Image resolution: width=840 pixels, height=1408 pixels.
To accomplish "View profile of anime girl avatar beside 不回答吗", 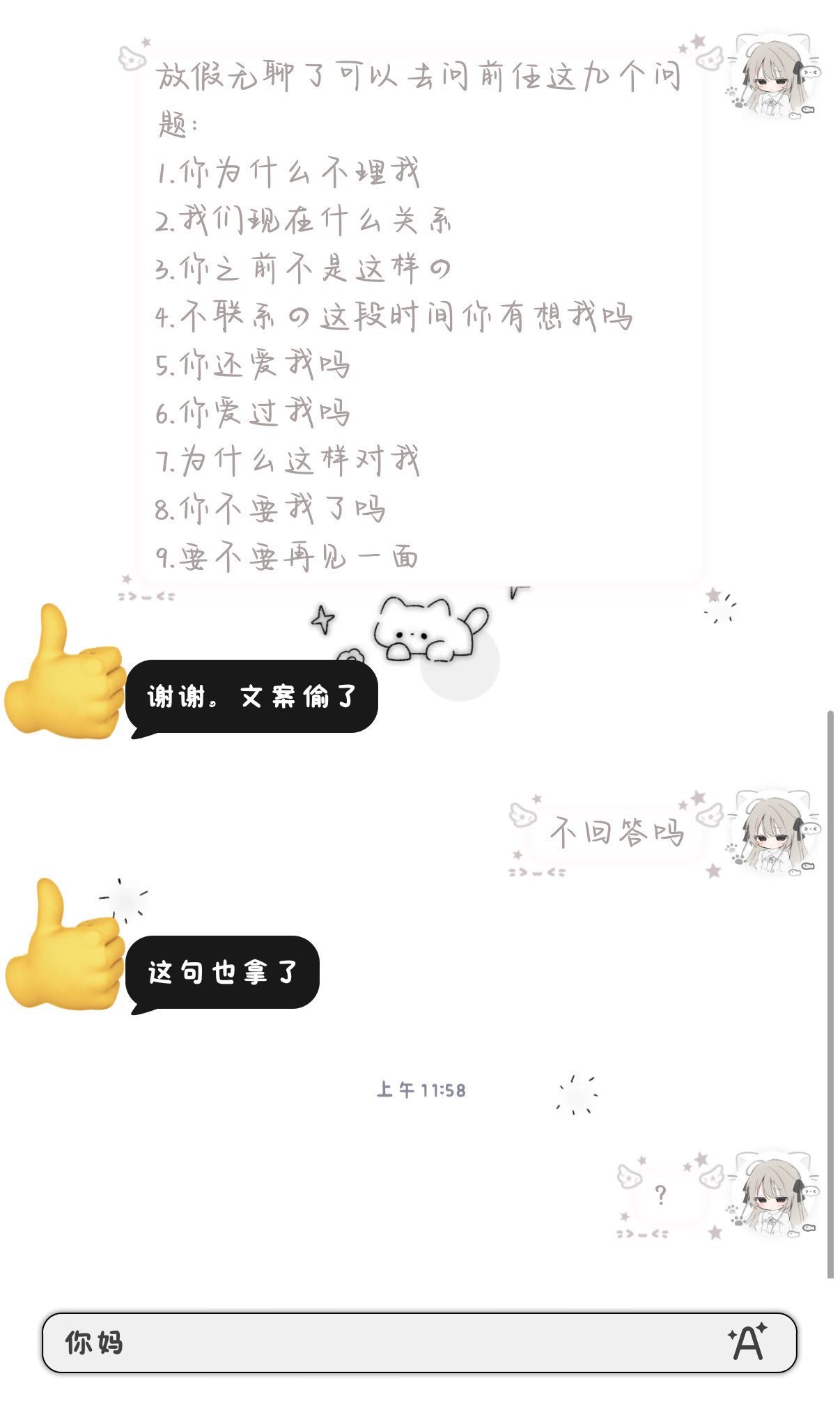I will click(775, 832).
